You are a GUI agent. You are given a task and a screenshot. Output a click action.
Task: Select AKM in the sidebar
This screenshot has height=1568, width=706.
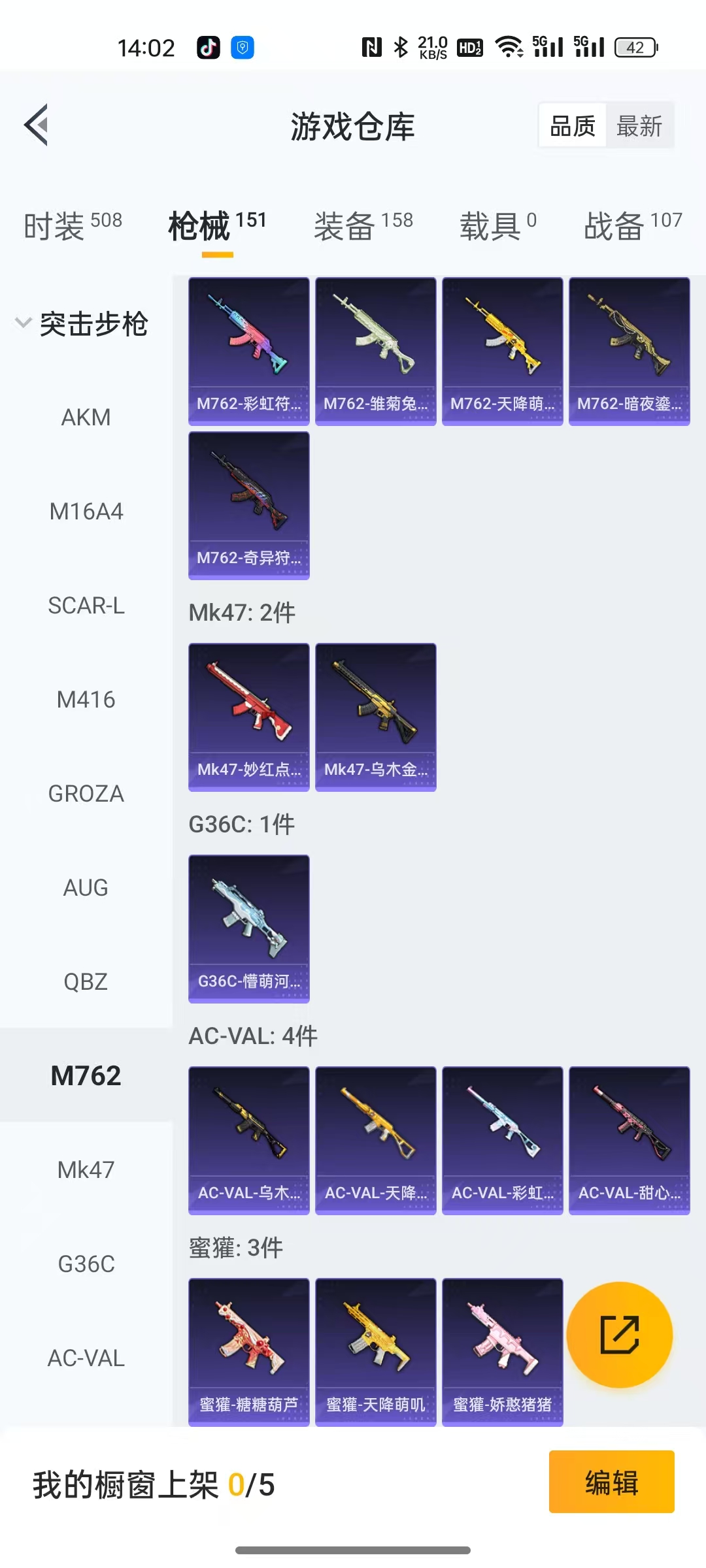pyautogui.click(x=86, y=417)
